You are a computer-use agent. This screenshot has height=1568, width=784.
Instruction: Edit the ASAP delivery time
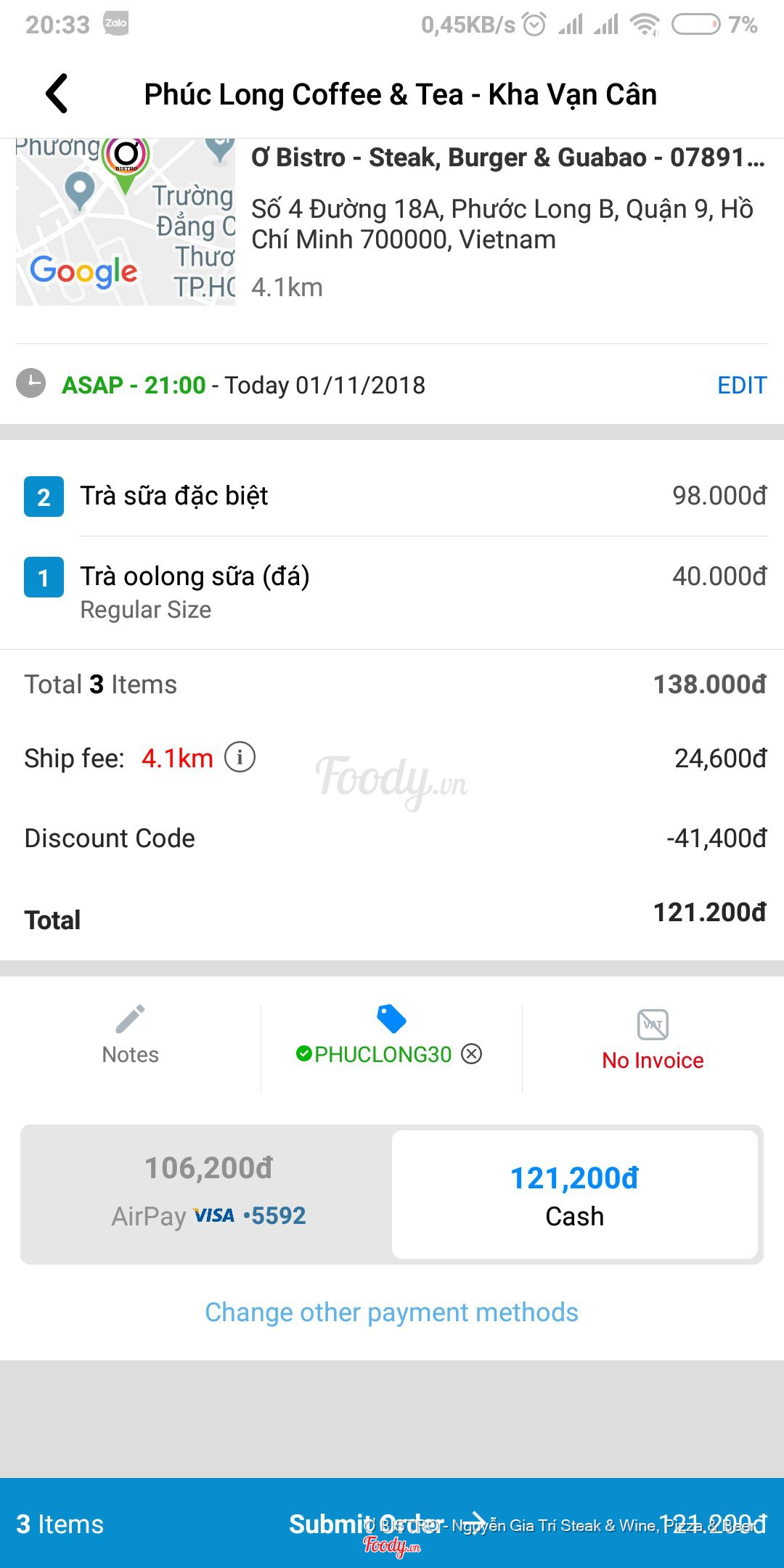741,385
